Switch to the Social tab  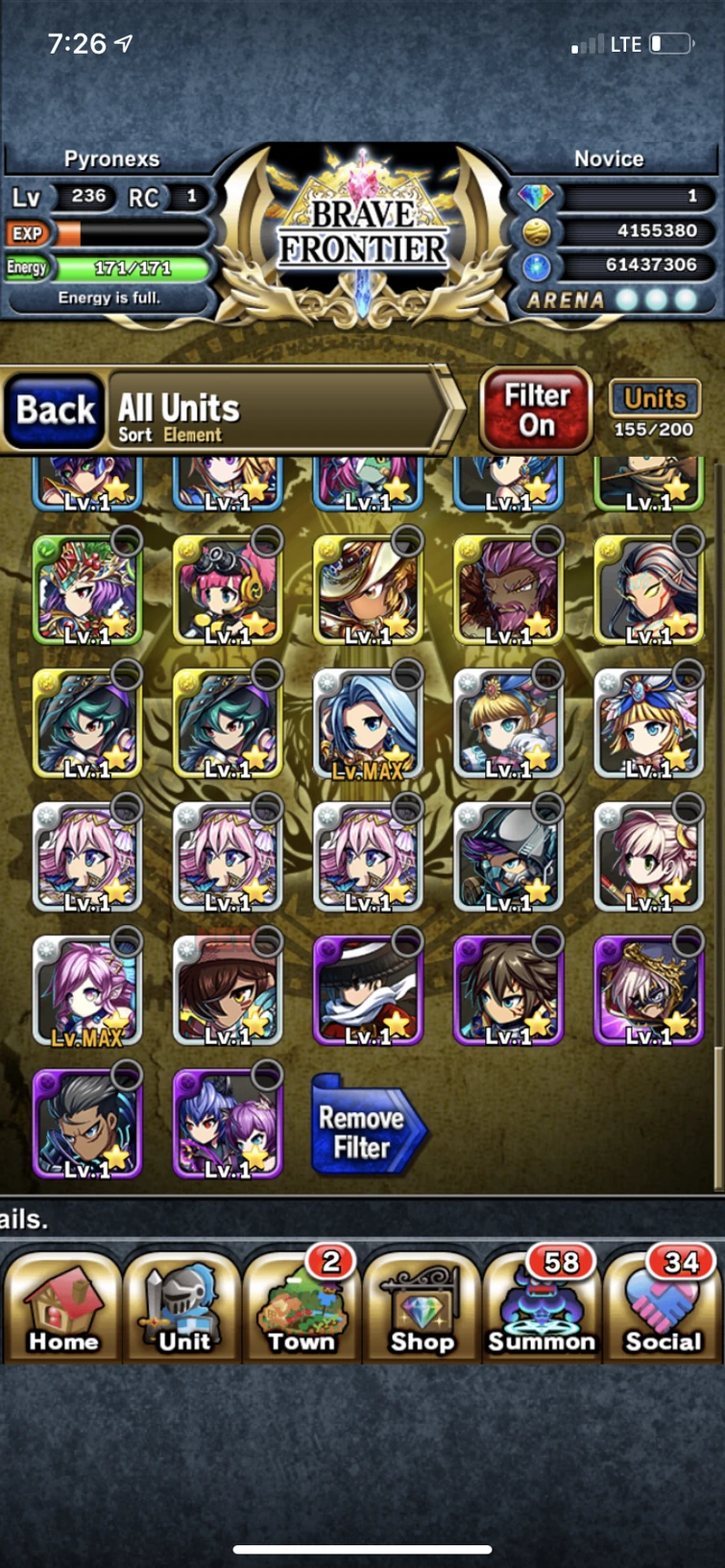(x=663, y=1307)
